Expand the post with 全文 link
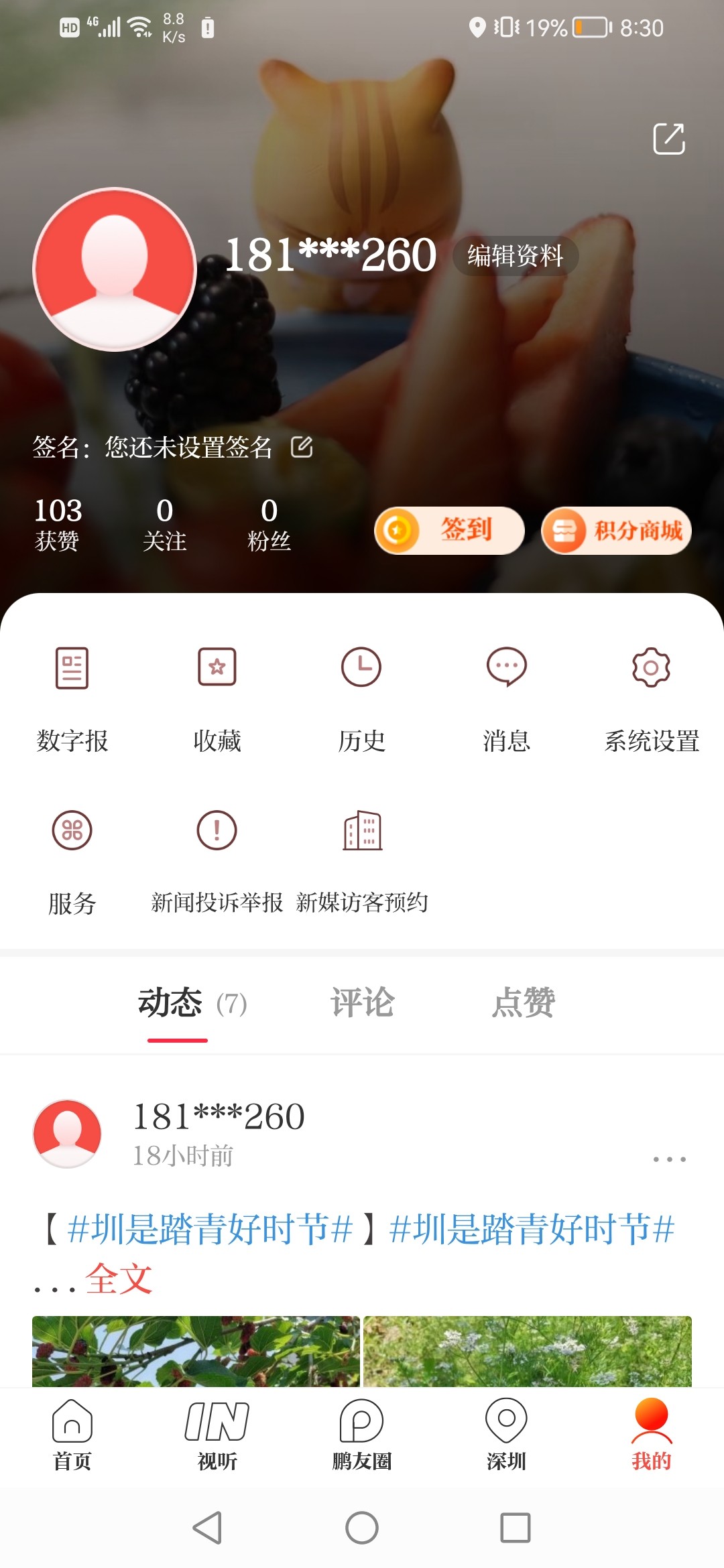 tap(119, 1279)
